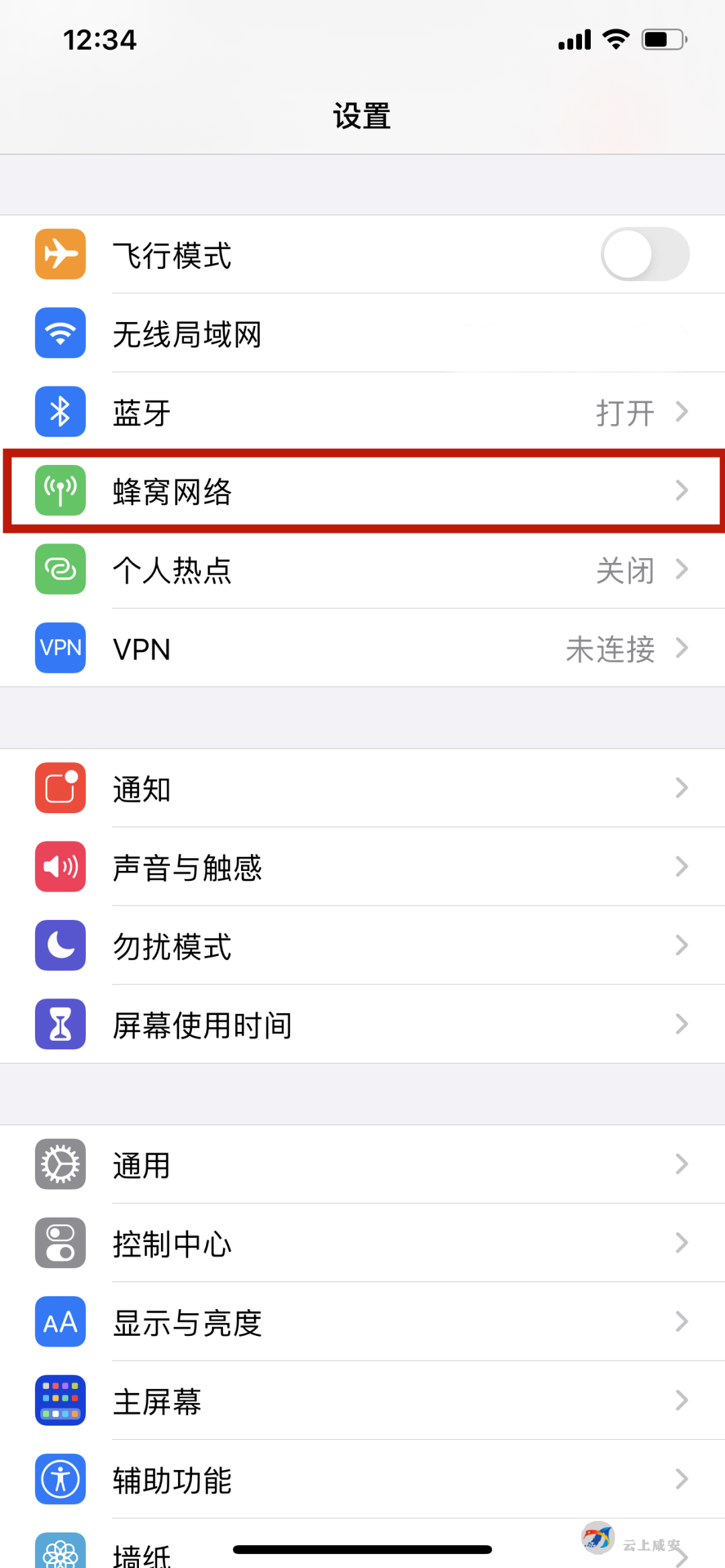Open 勿扰模式 settings
725x1568 pixels.
362,945
